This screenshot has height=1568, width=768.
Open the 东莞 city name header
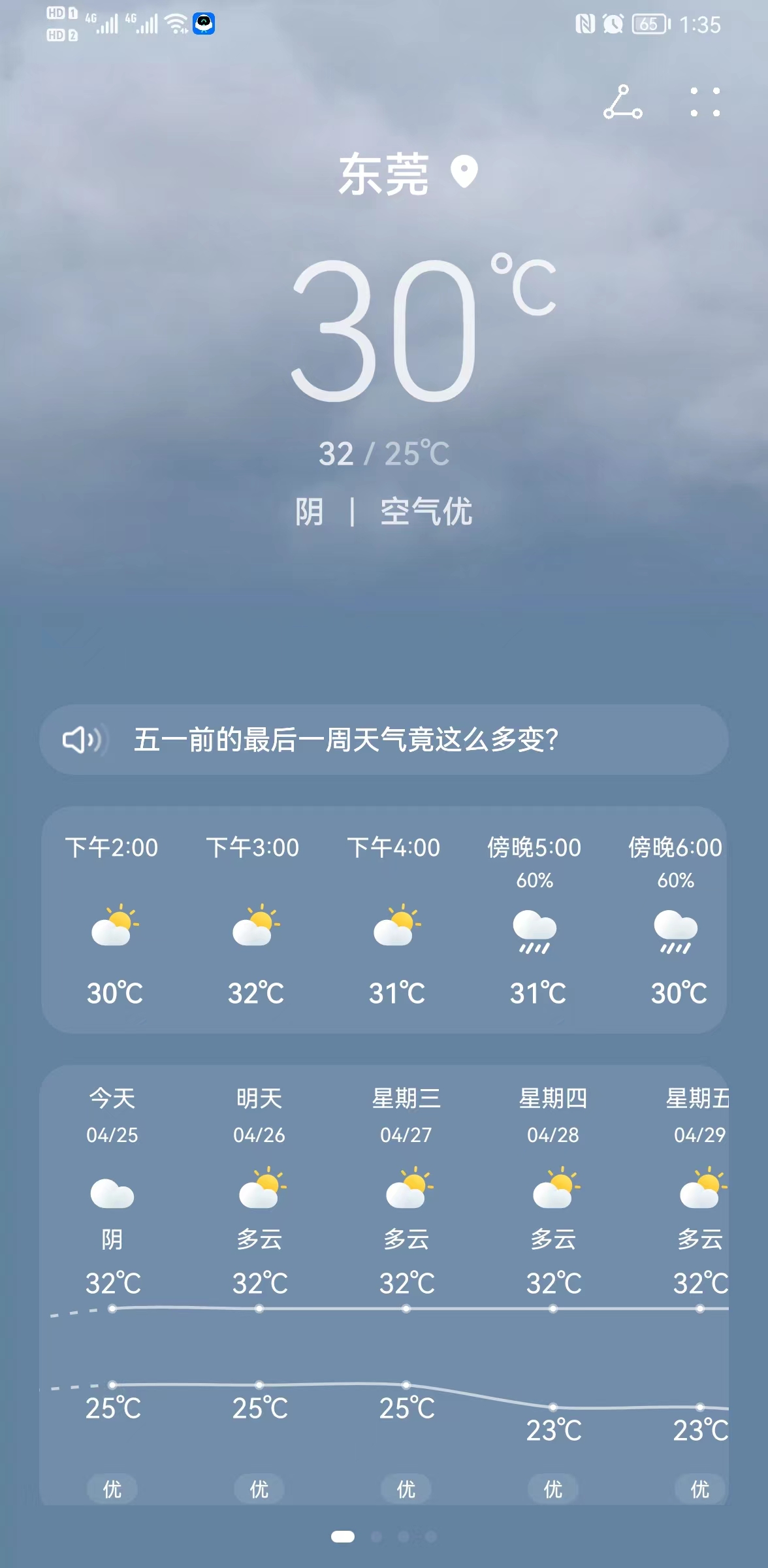384,174
